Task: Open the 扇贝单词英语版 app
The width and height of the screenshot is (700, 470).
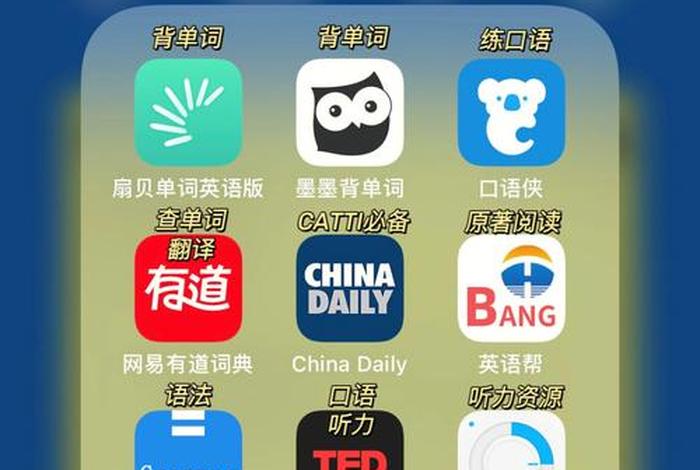Action: click(x=188, y=112)
